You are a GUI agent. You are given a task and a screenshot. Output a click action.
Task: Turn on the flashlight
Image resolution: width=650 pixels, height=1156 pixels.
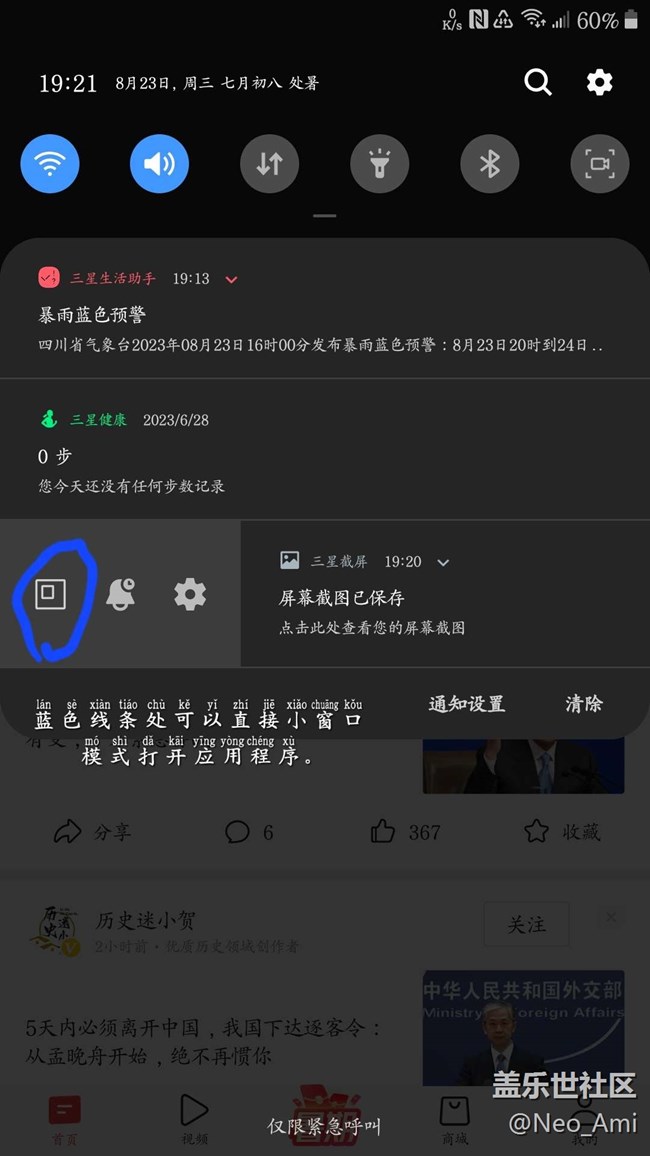point(379,163)
